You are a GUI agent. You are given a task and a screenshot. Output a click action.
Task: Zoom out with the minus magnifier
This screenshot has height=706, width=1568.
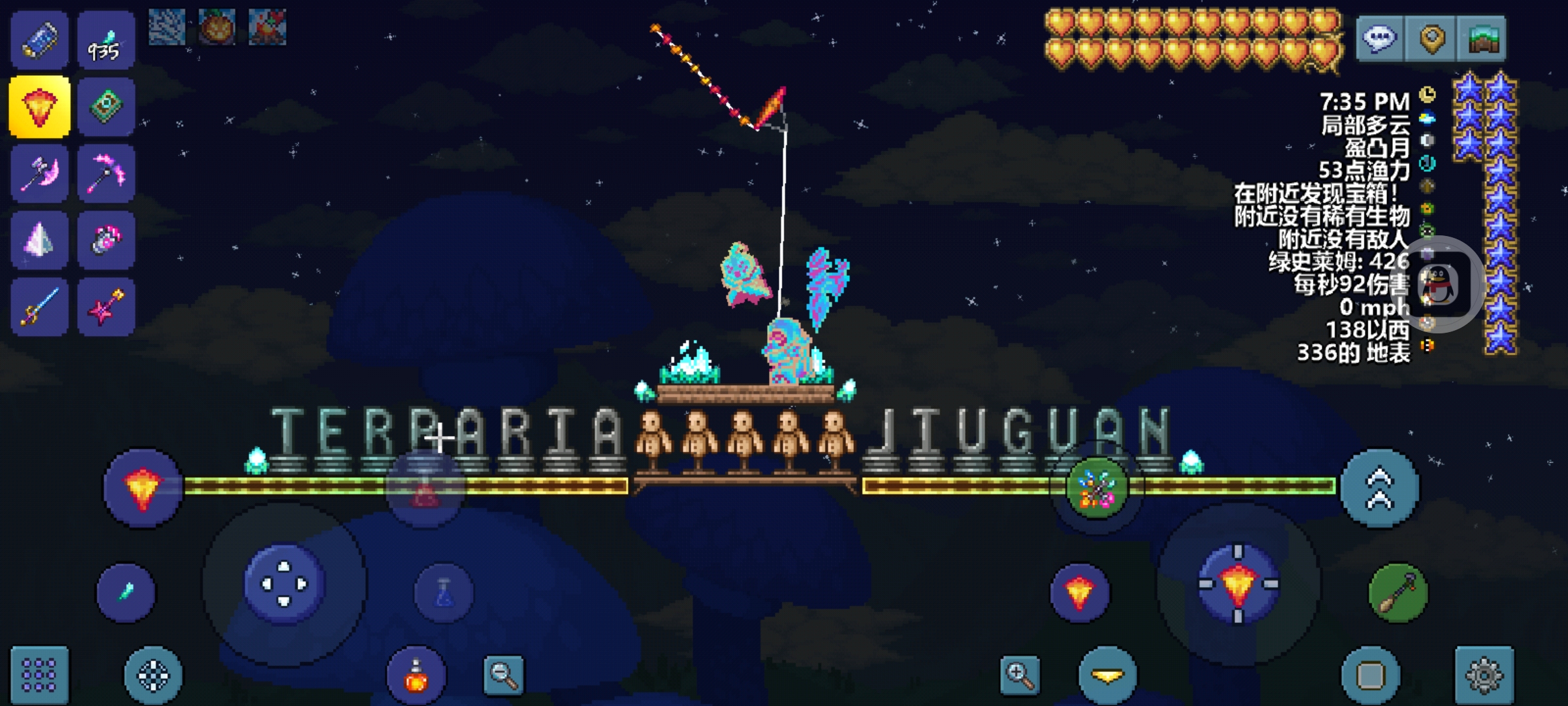coord(504,675)
